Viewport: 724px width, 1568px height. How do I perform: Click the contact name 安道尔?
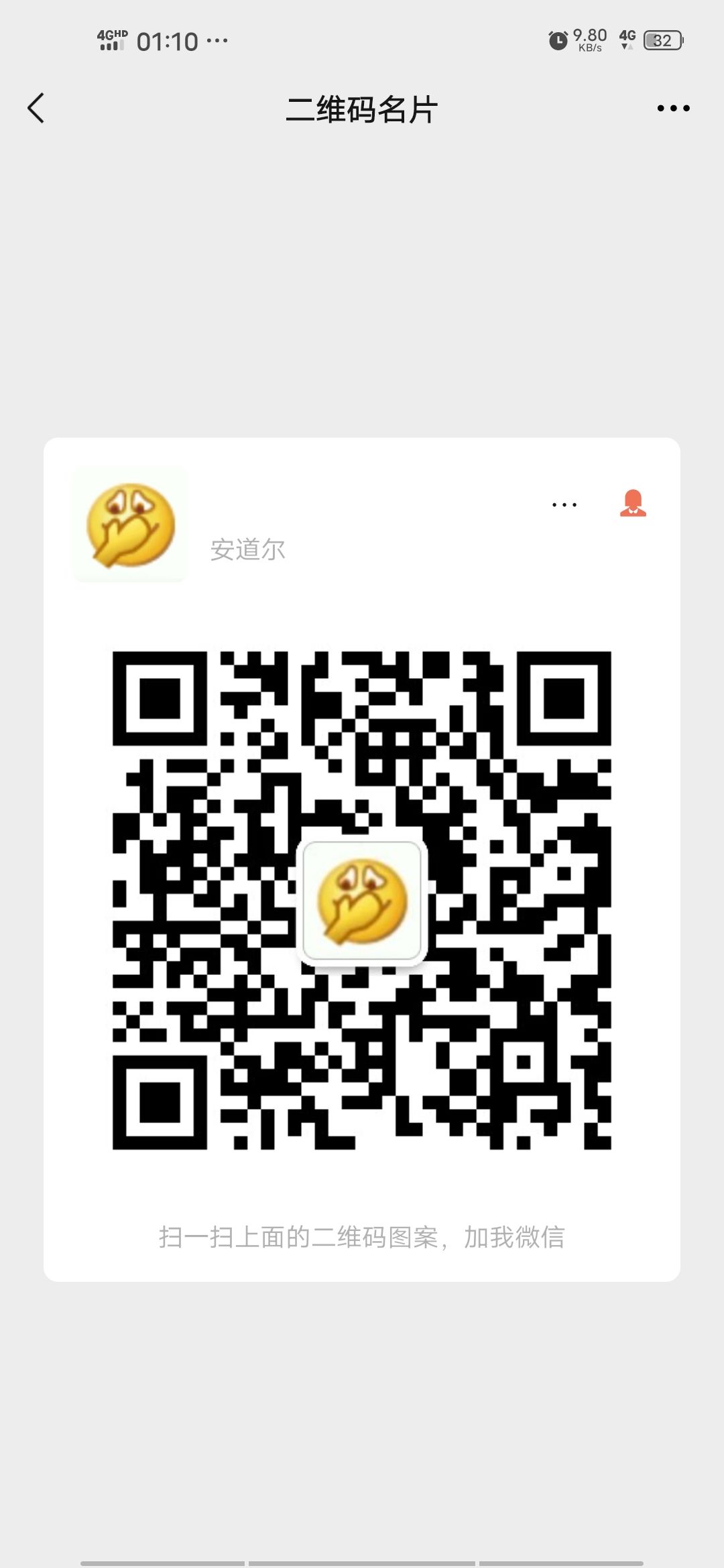[247, 549]
